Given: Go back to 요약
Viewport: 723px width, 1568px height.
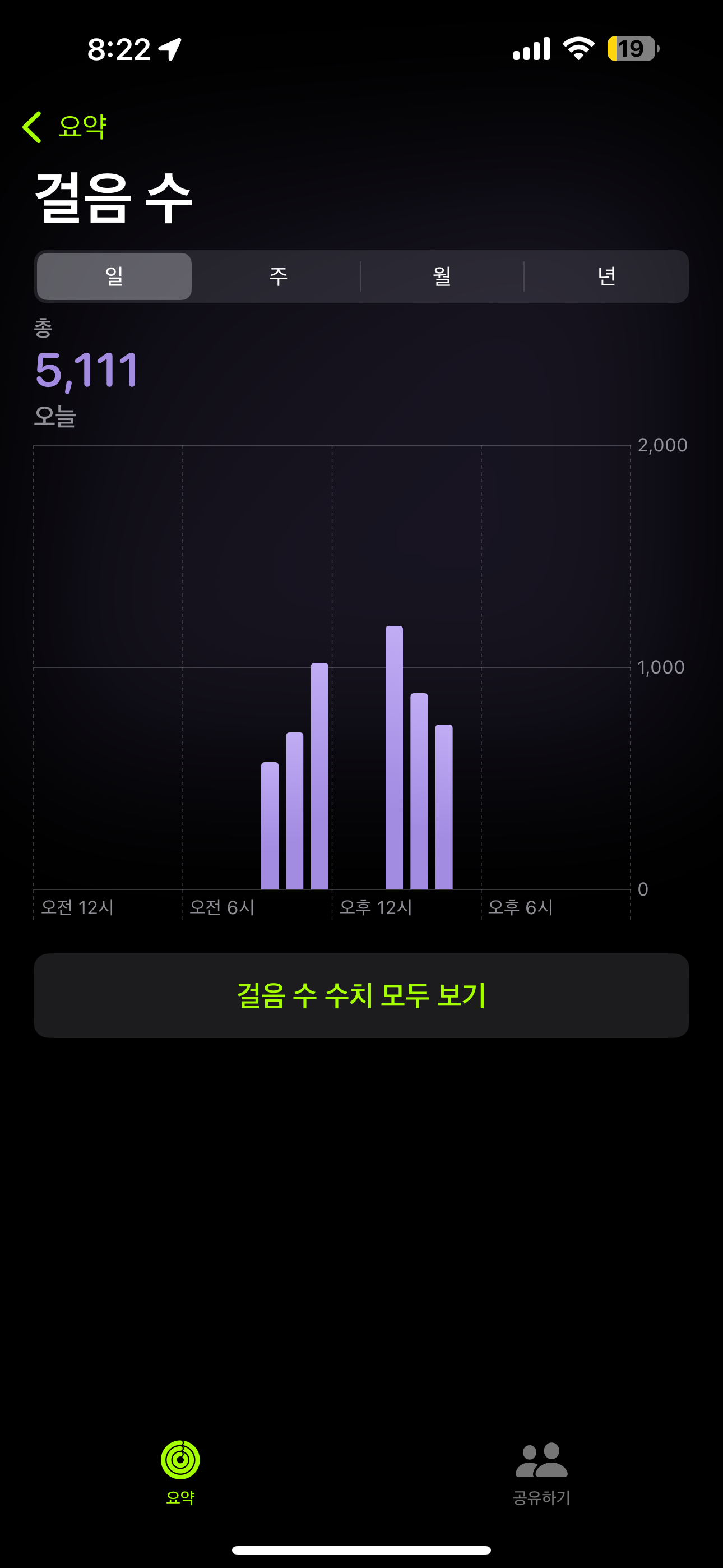Looking at the screenshot, I should (64, 127).
